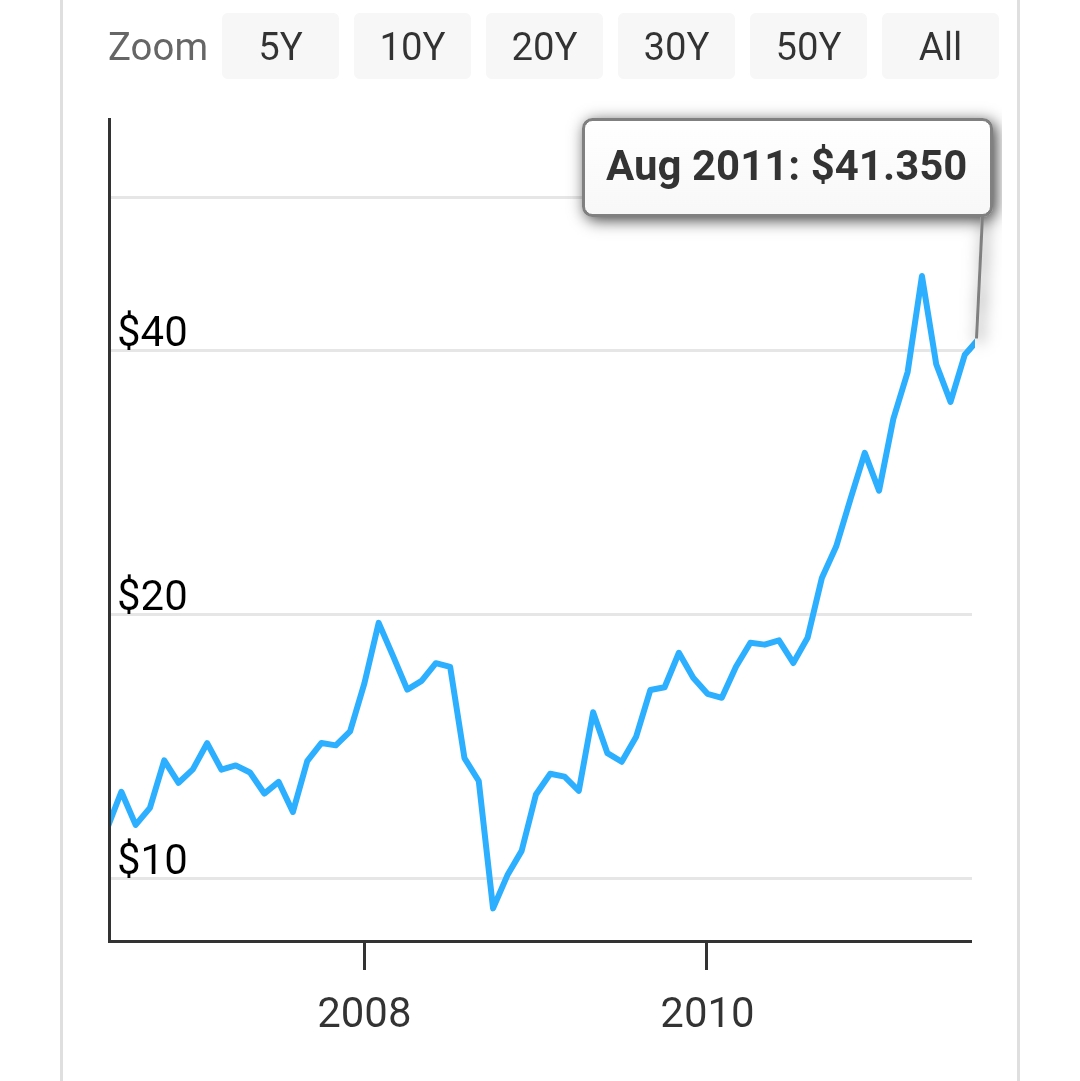
Task: Set chart zoom to 10Y
Action: [412, 47]
